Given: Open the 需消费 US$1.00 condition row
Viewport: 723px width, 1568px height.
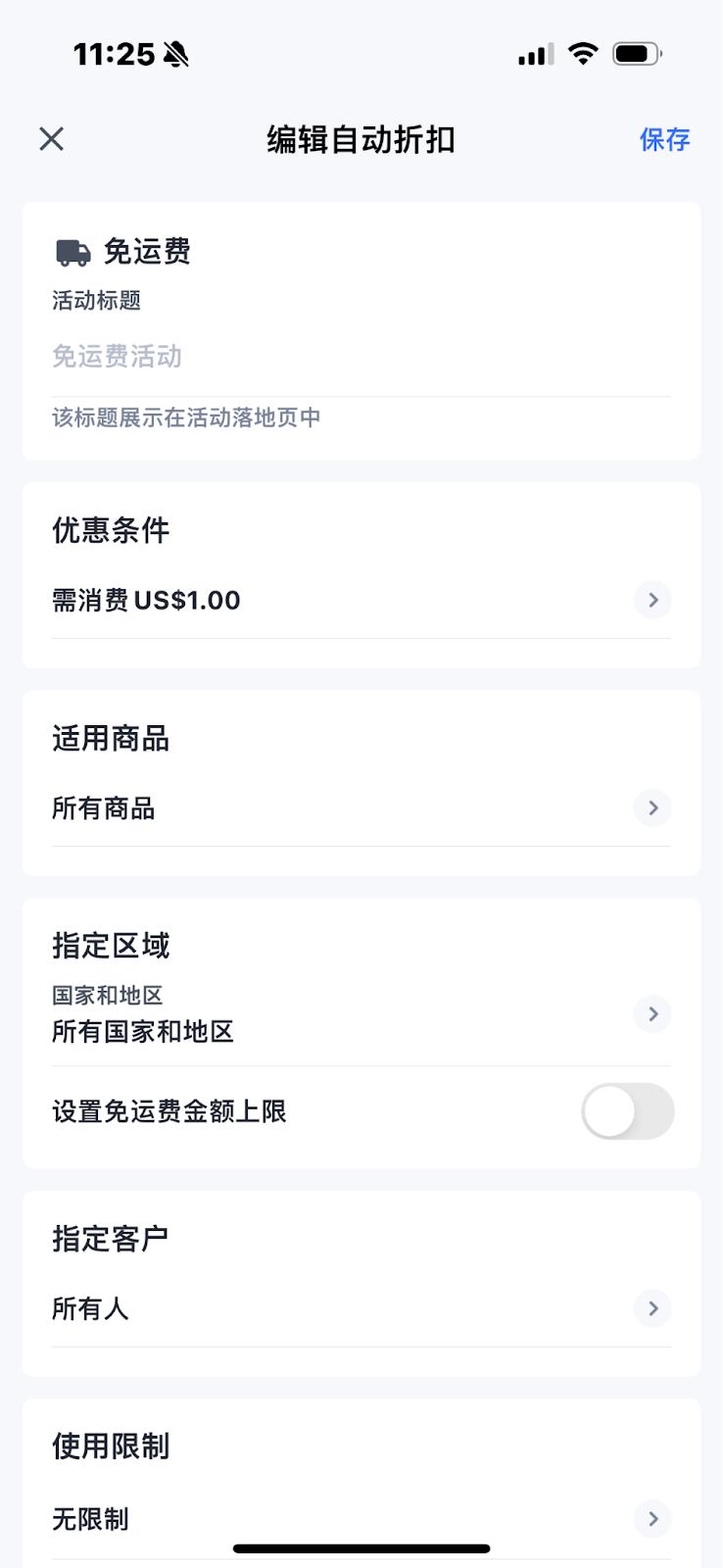Looking at the screenshot, I should tap(361, 600).
